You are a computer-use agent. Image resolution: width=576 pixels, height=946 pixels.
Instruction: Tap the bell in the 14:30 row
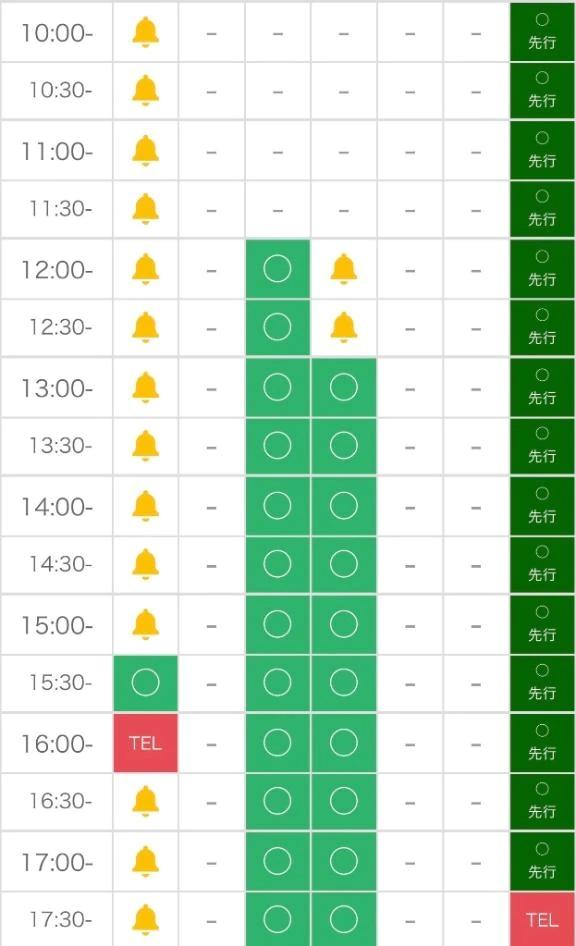(x=145, y=564)
